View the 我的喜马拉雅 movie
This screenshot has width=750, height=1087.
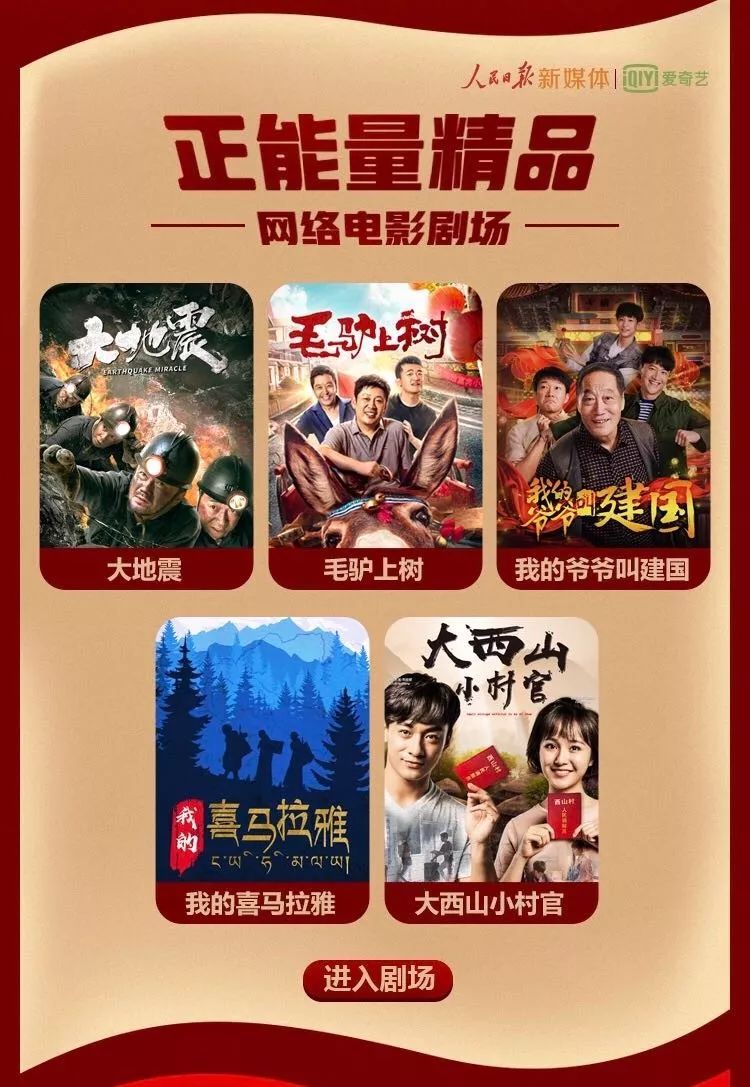(x=261, y=768)
